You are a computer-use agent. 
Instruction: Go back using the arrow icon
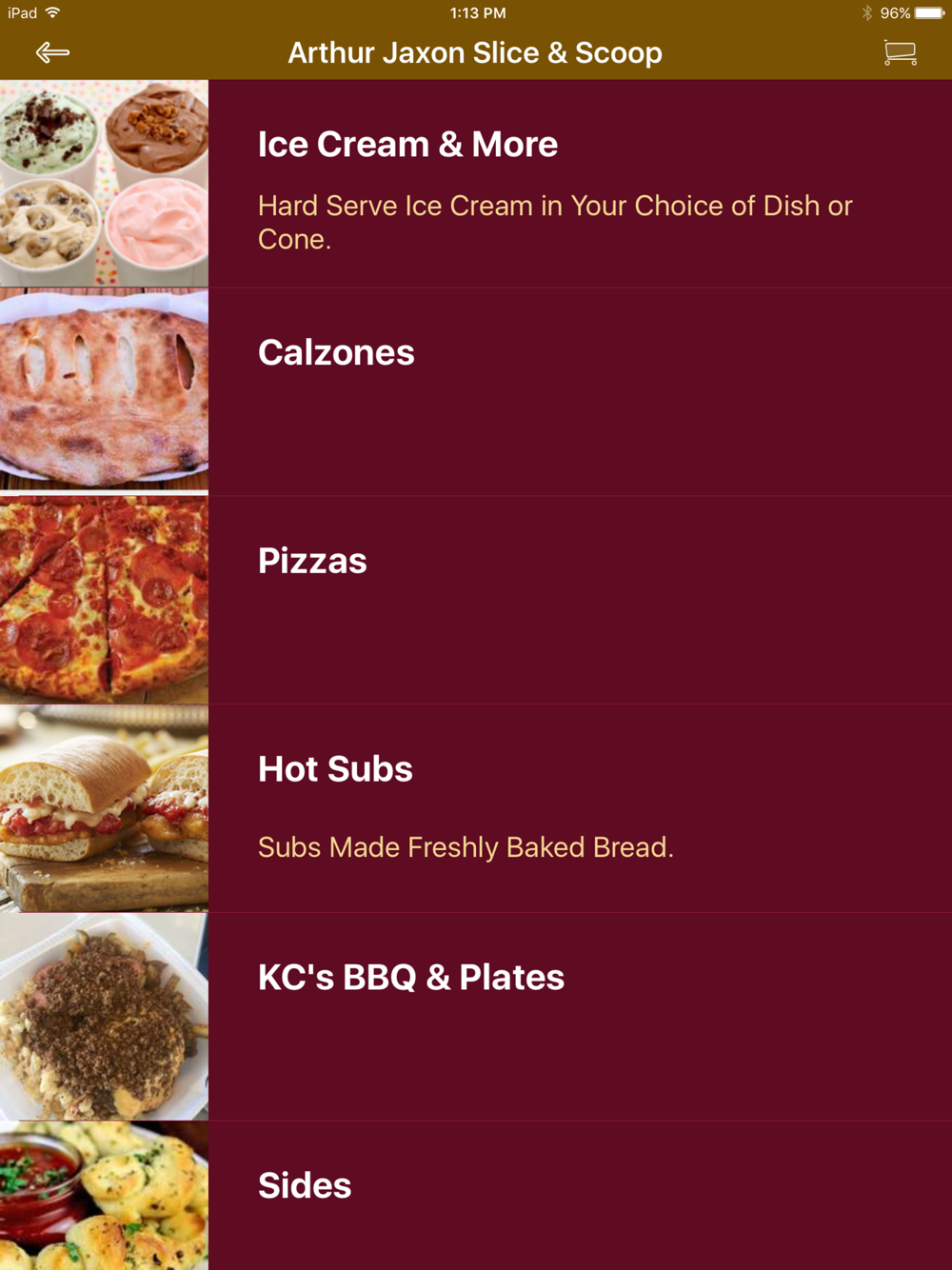tap(52, 52)
